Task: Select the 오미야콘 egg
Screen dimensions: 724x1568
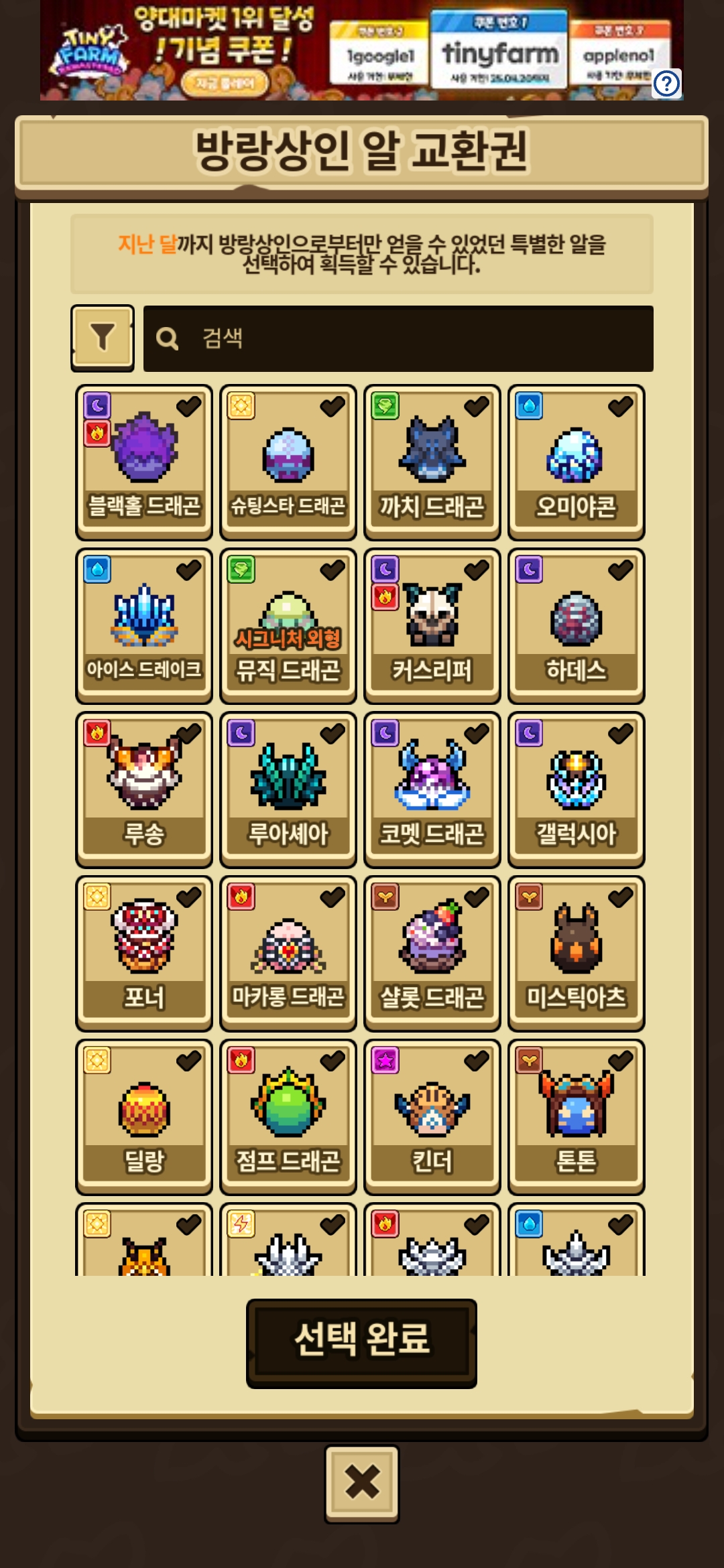Action: [x=577, y=462]
